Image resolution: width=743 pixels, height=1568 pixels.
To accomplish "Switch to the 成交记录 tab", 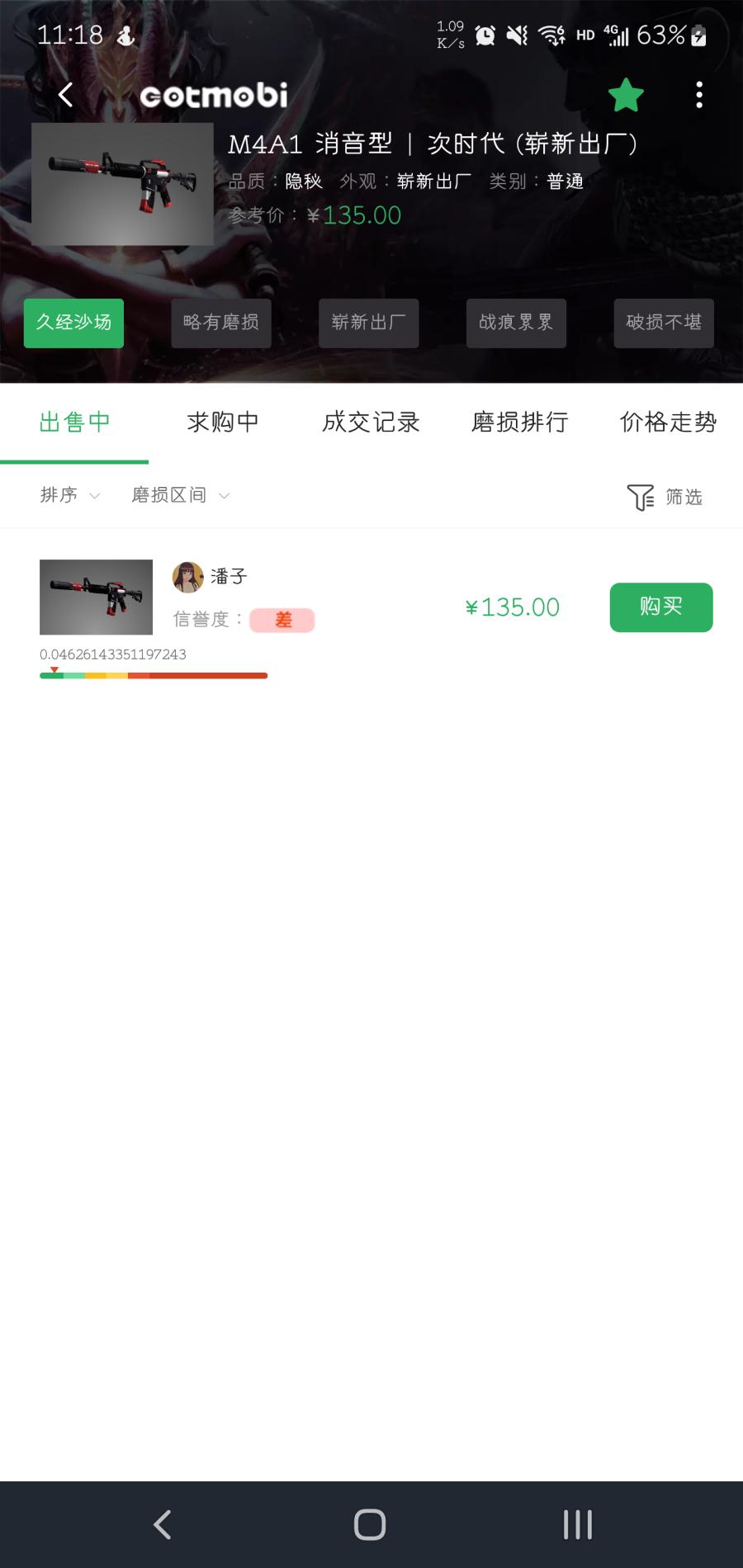I will point(371,423).
